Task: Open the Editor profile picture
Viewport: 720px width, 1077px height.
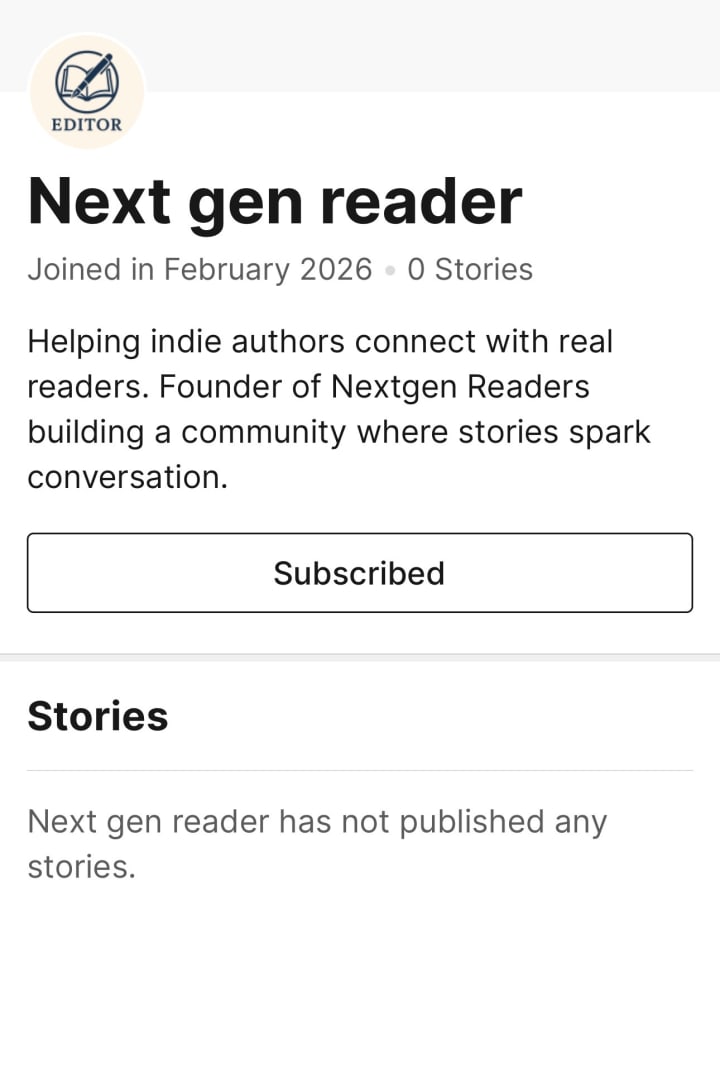Action: (x=87, y=93)
